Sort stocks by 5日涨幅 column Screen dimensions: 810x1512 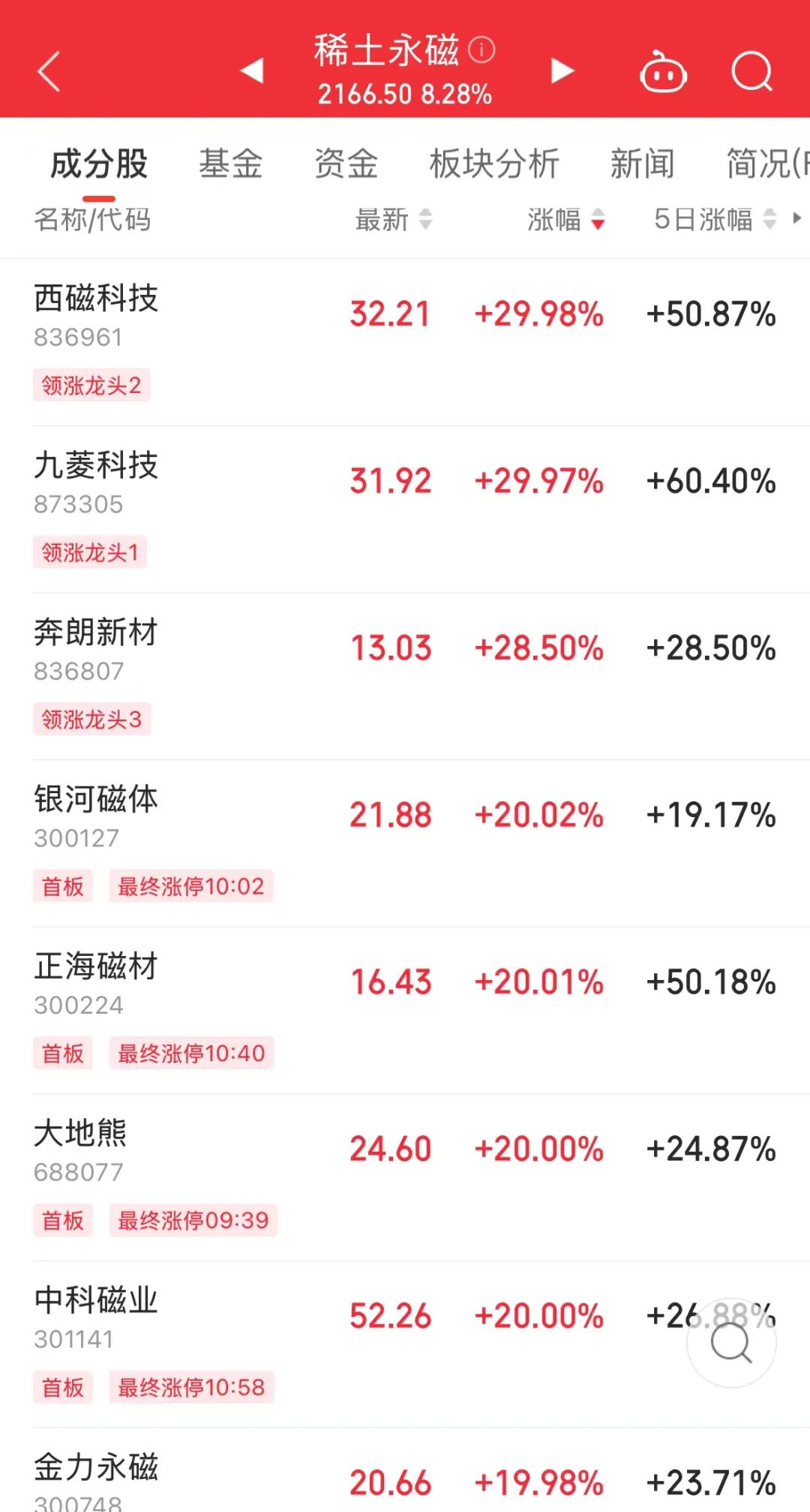(x=714, y=220)
